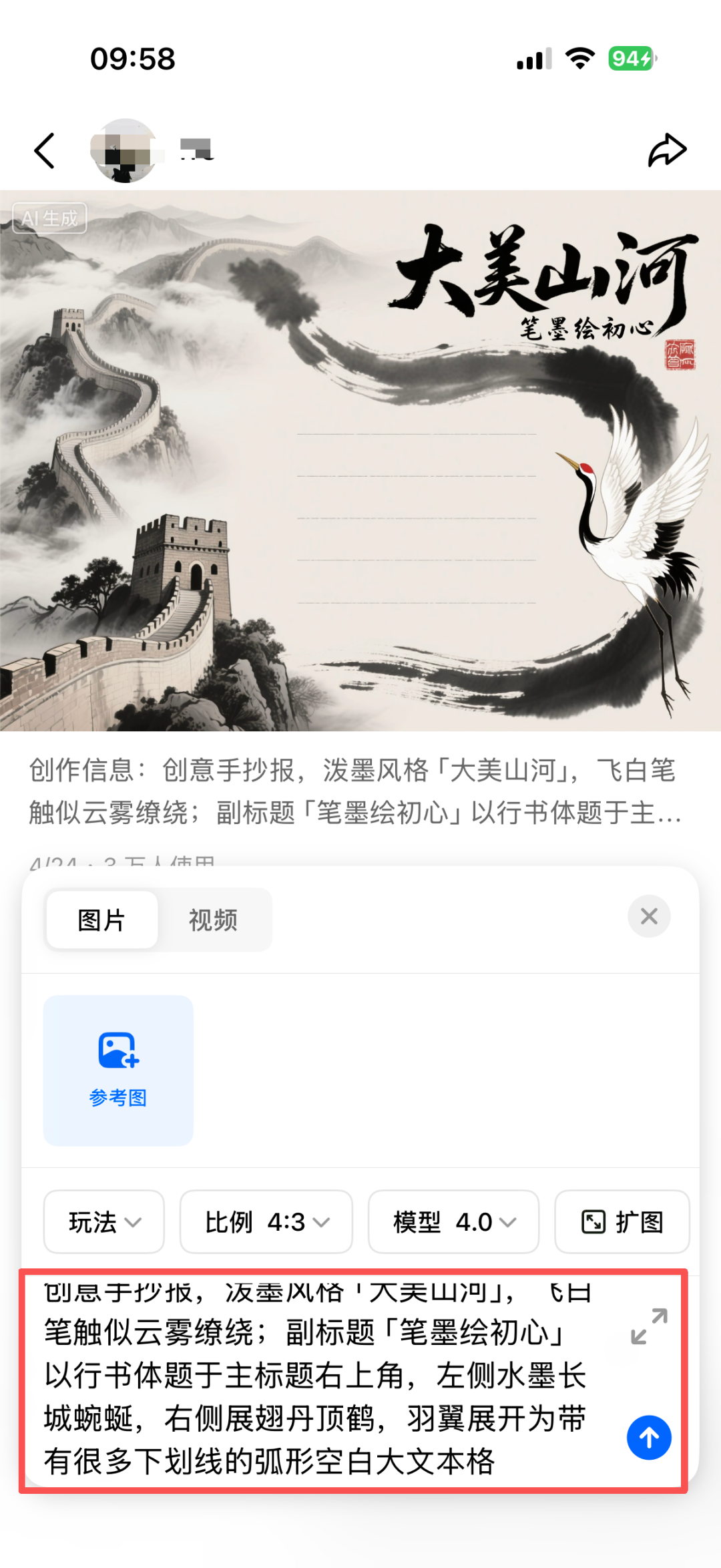Close the creation panel
721x1568 pixels.
[x=649, y=916]
